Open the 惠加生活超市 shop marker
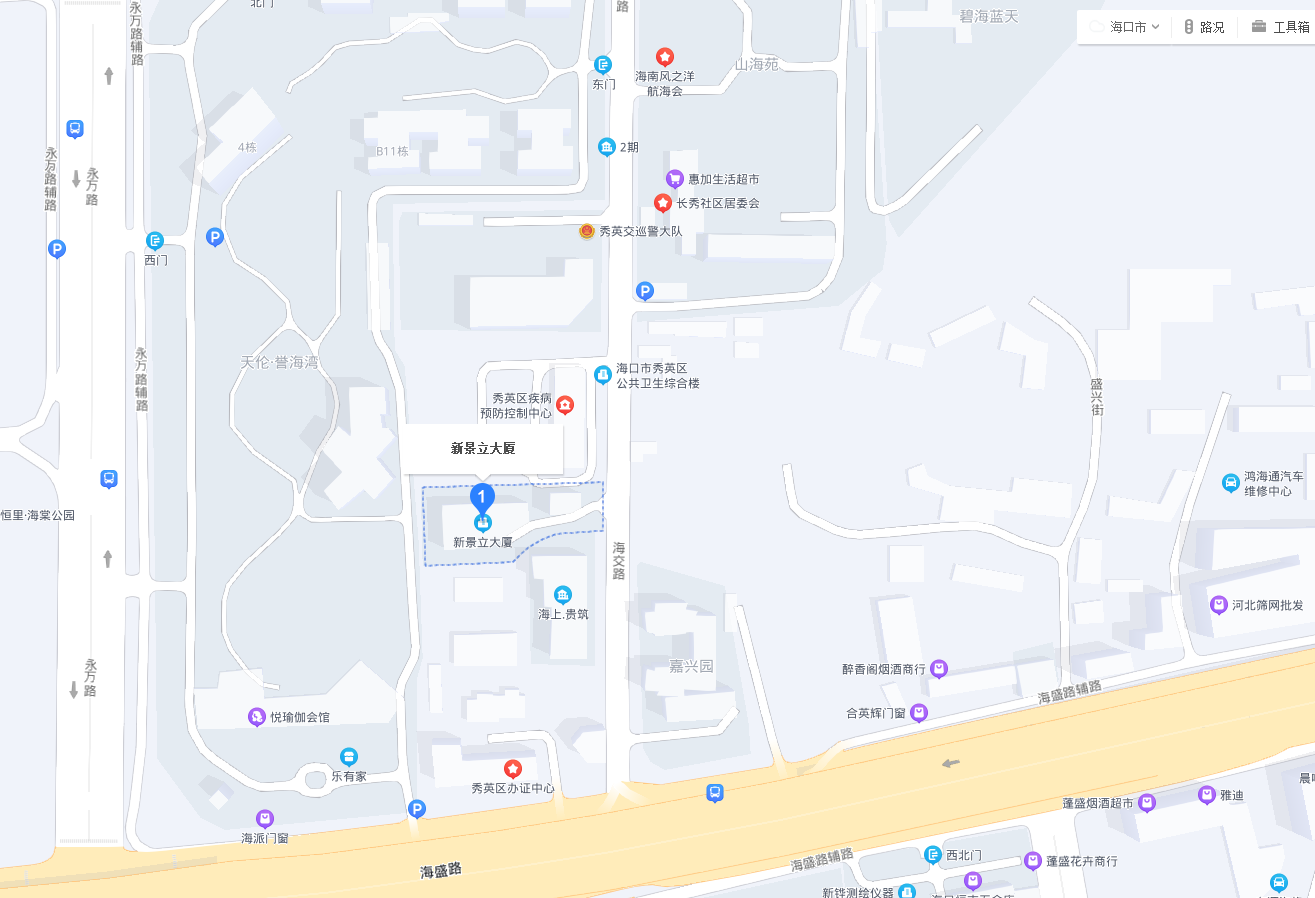 (x=675, y=179)
